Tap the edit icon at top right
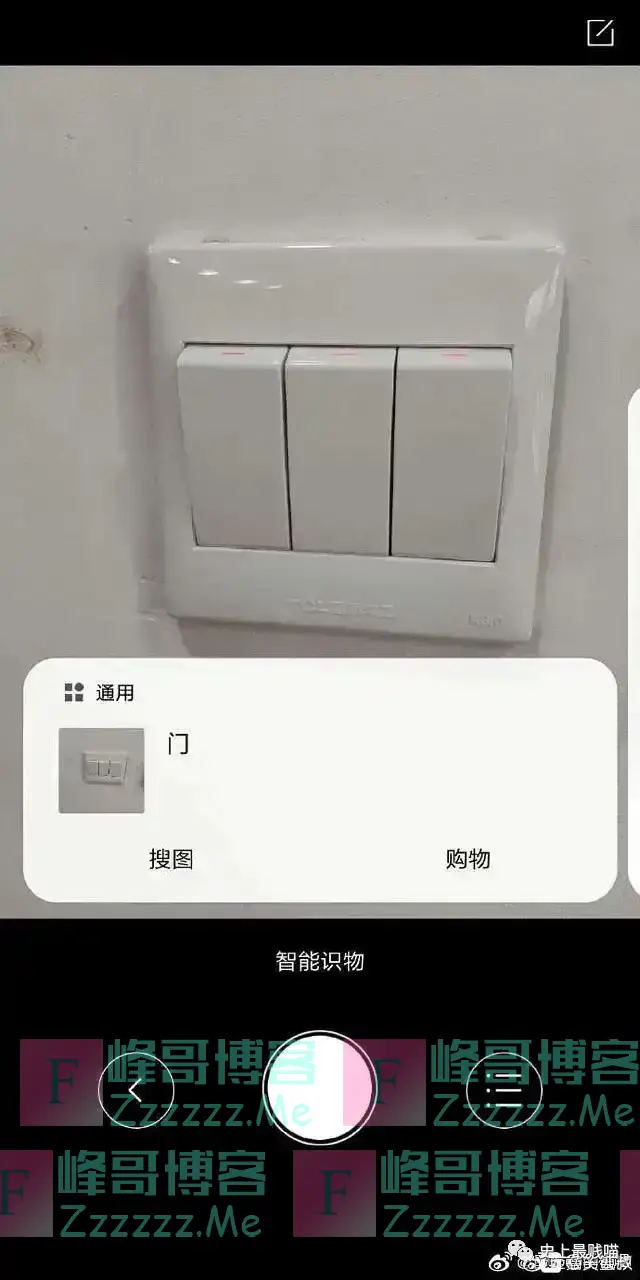 click(x=599, y=32)
